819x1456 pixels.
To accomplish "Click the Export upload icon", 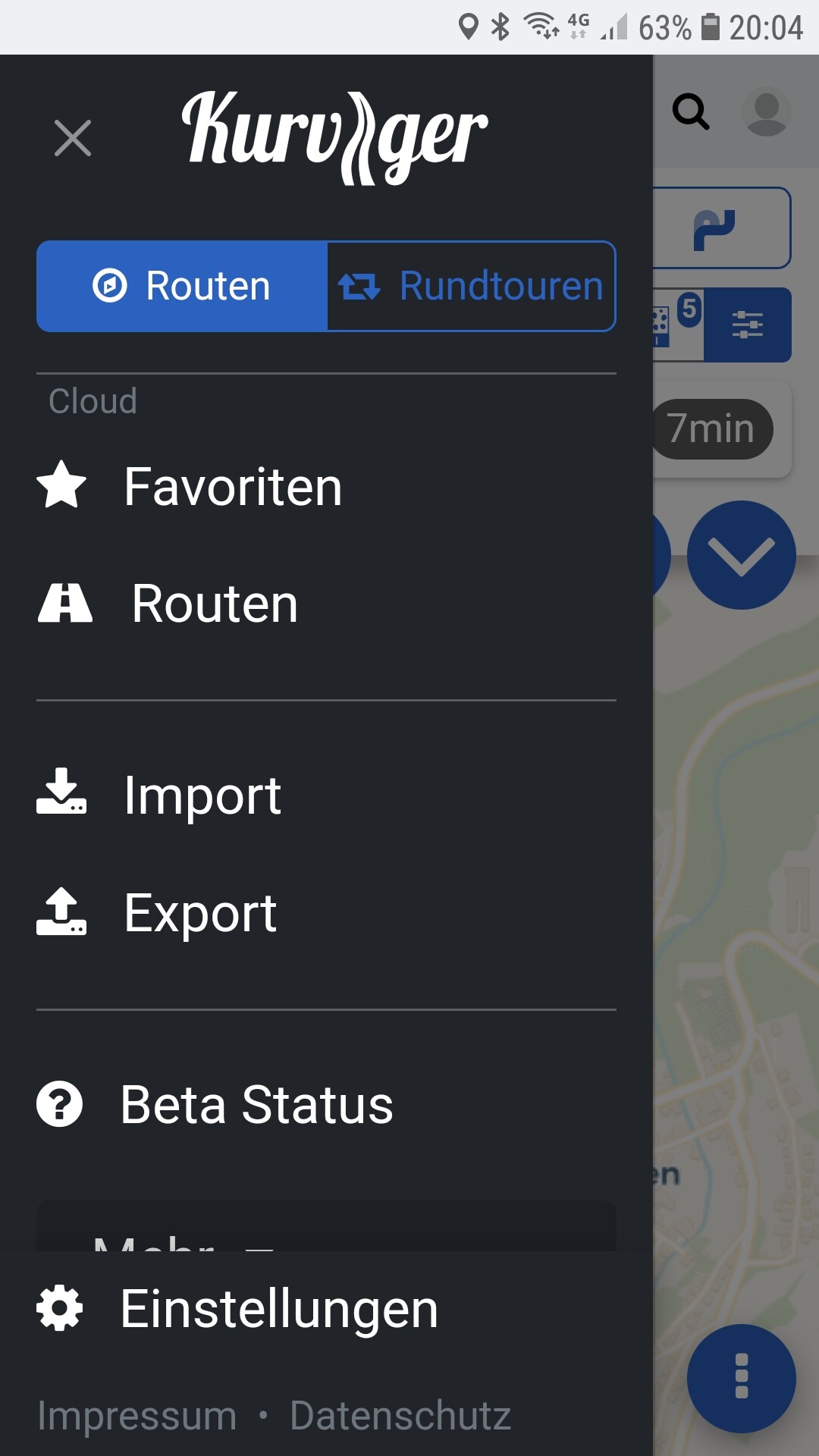I will tap(61, 912).
